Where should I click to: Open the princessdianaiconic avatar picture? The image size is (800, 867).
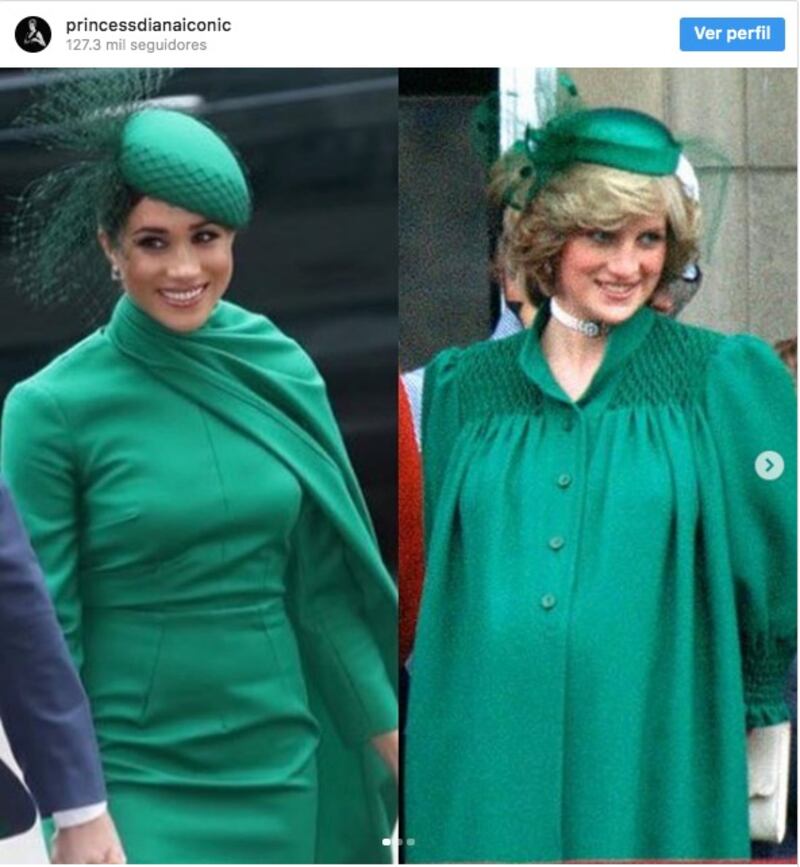click(x=32, y=34)
